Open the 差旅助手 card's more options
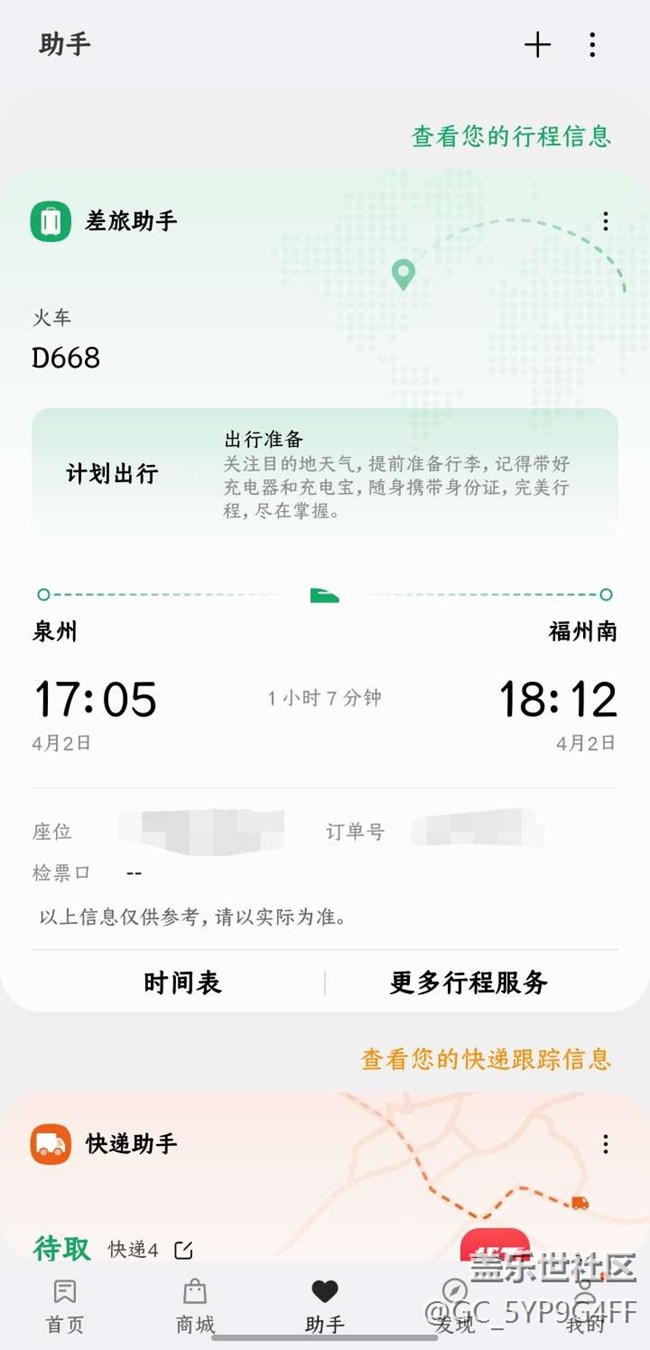Screen dimensions: 650x1350 tap(605, 221)
